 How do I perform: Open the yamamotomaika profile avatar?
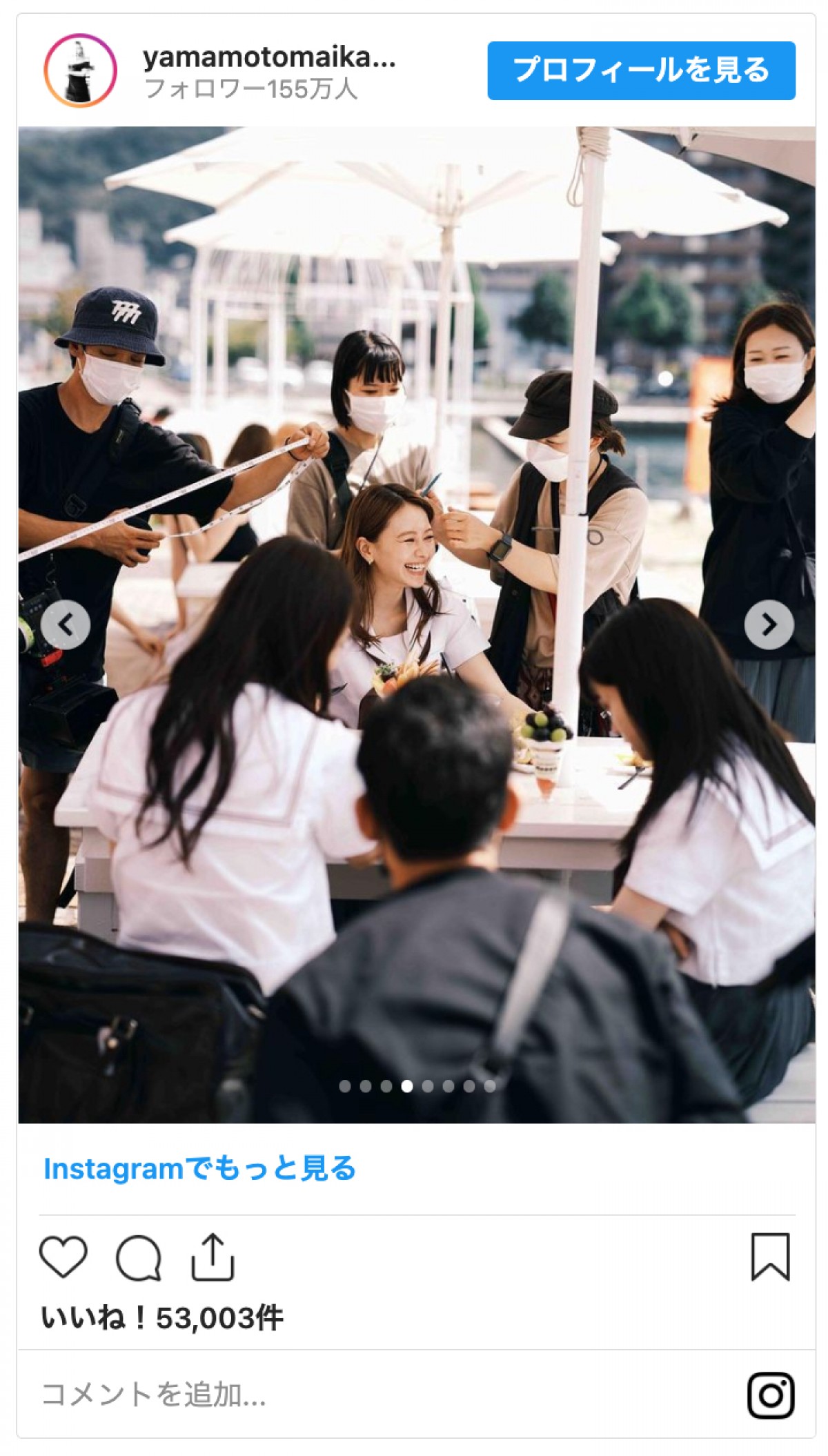80,70
